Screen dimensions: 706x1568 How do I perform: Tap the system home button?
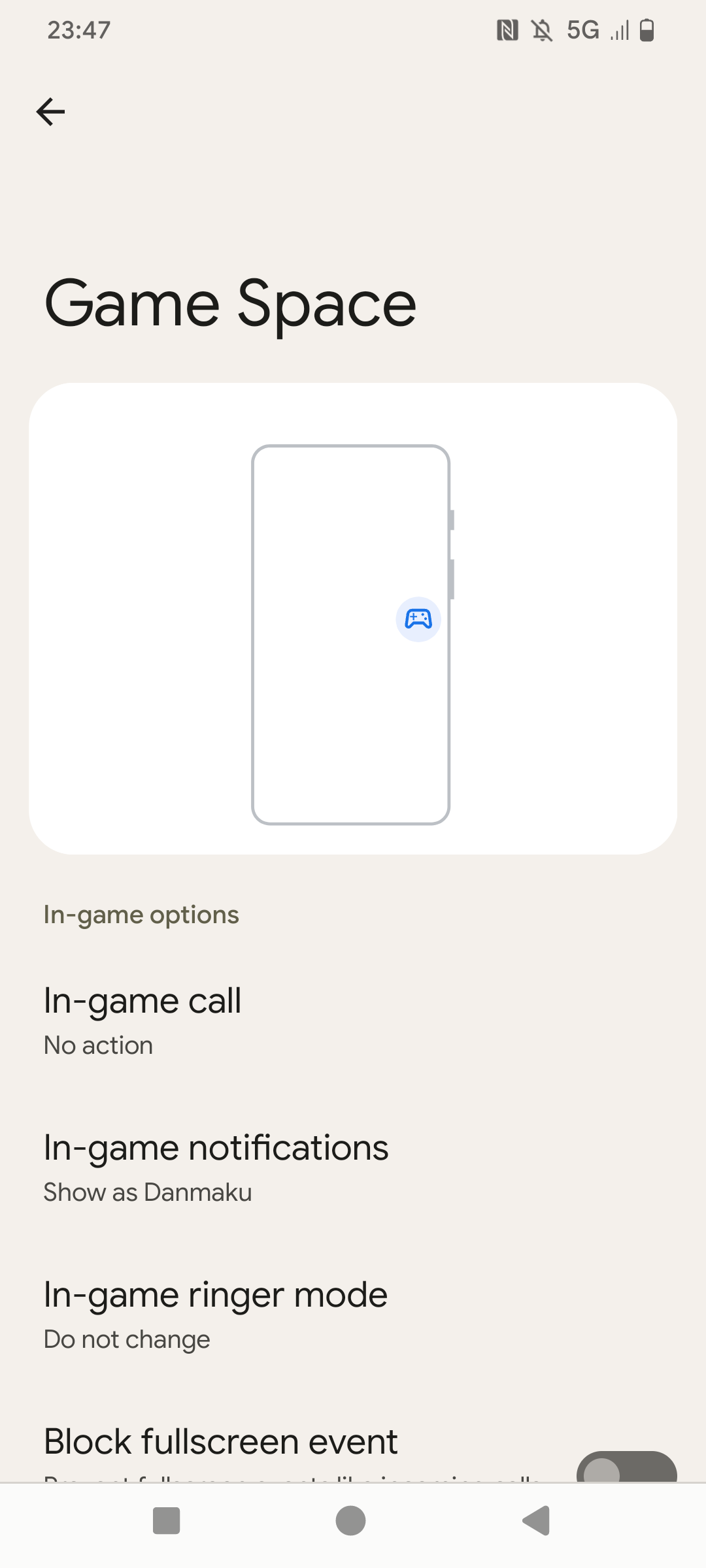350,1520
